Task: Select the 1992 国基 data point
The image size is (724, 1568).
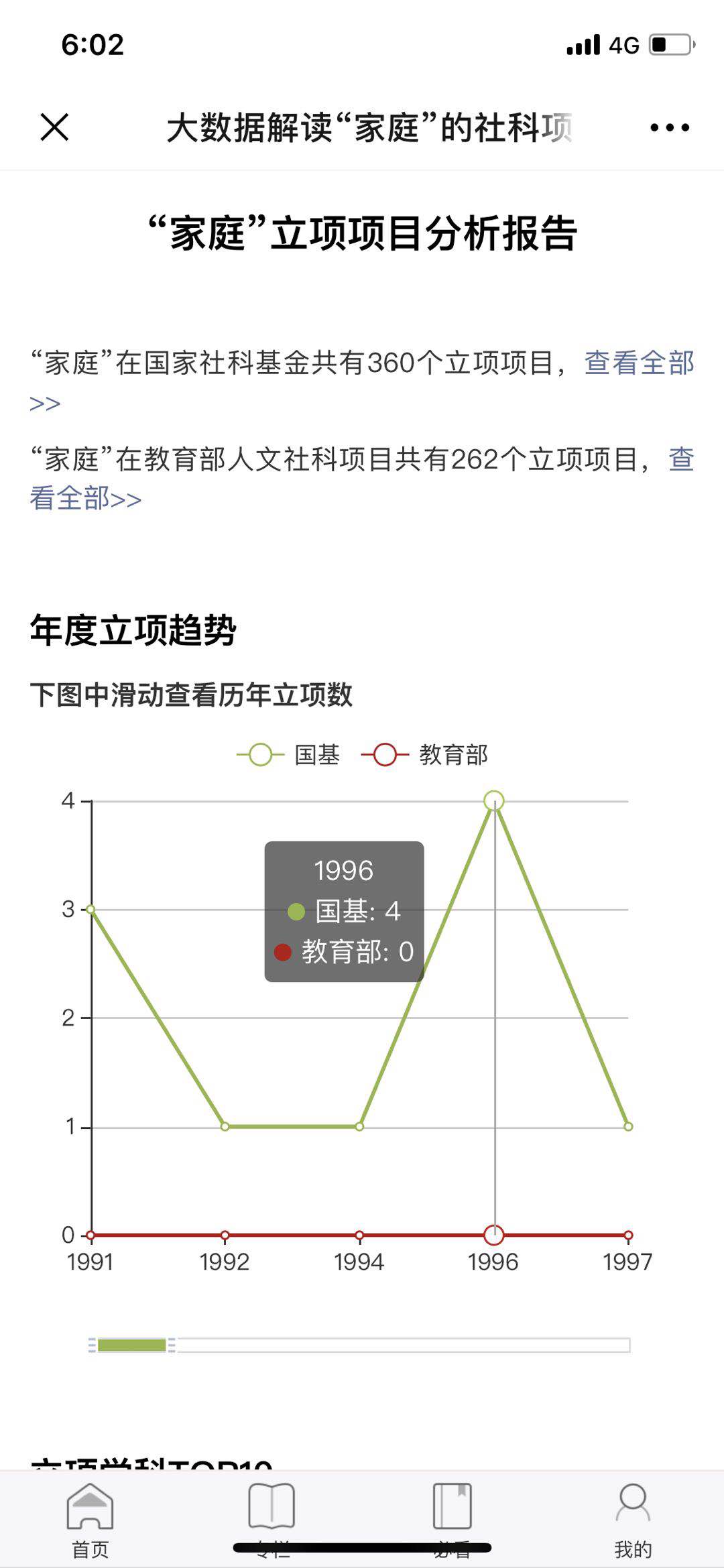Action: [225, 1126]
